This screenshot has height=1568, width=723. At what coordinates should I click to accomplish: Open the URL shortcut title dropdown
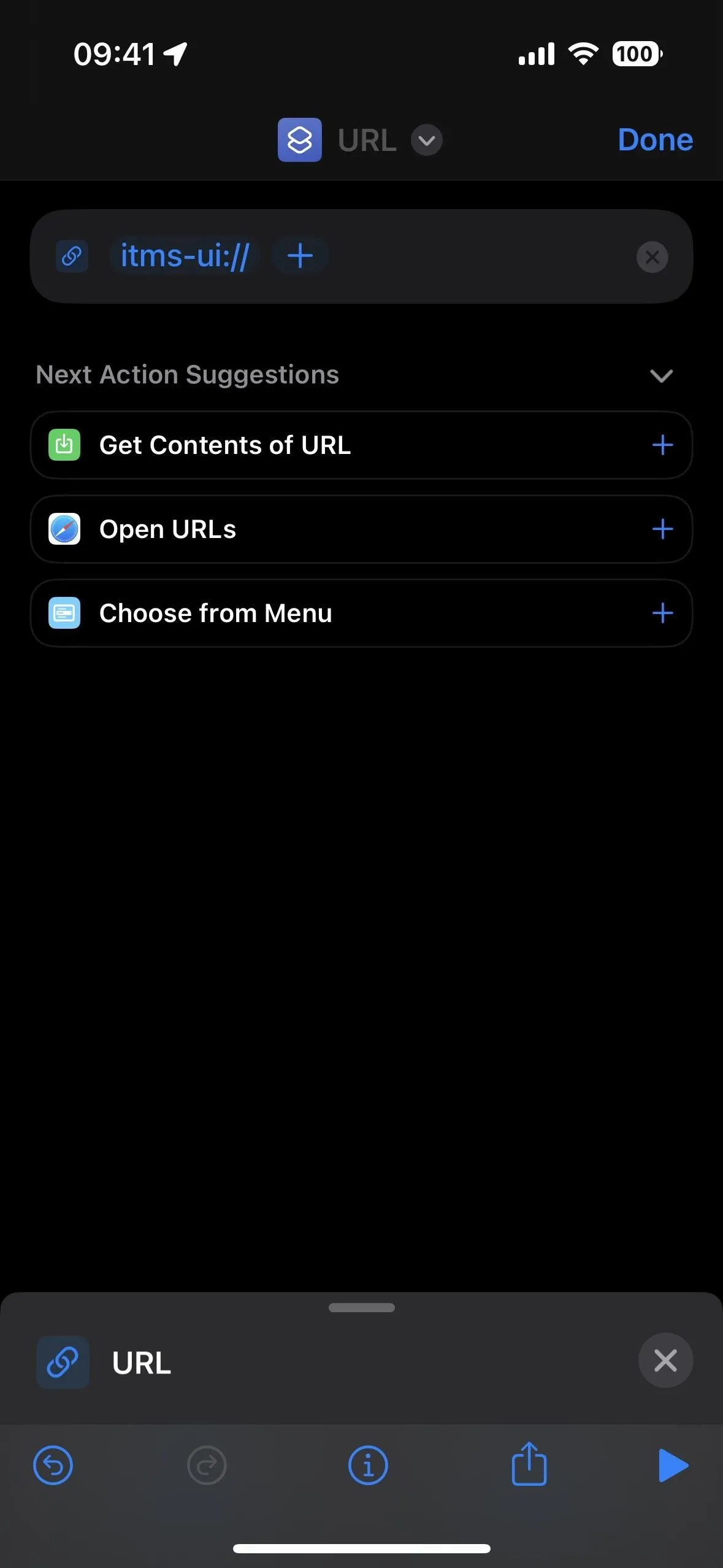[x=426, y=140]
